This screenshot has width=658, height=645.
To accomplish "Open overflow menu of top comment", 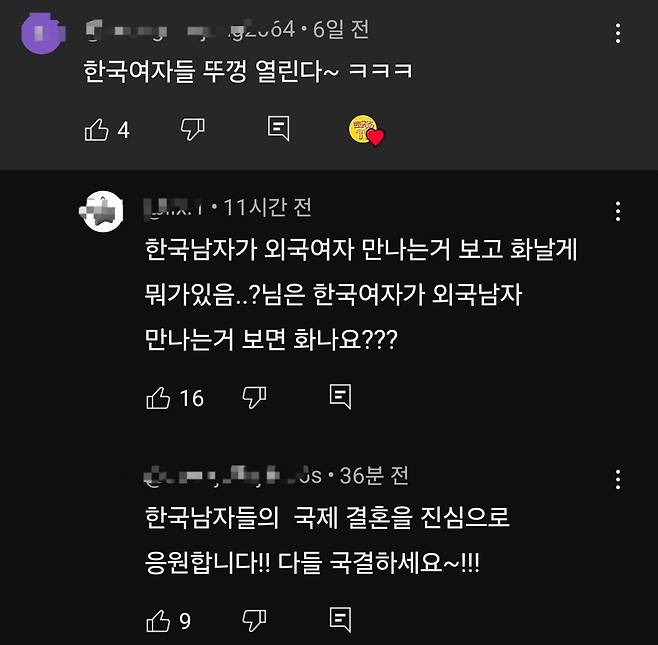I will tap(620, 34).
